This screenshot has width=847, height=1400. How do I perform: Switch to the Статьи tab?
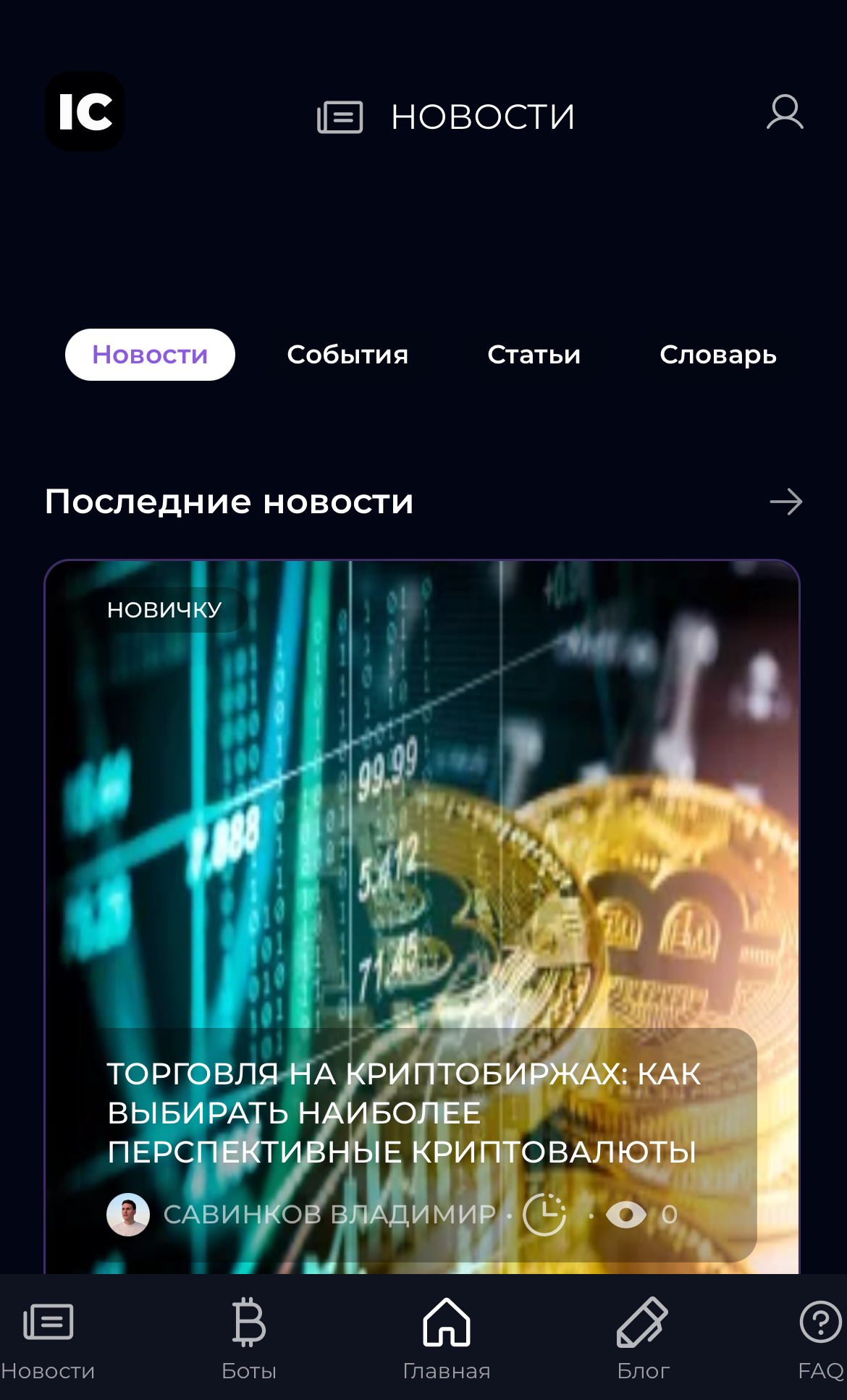point(534,355)
